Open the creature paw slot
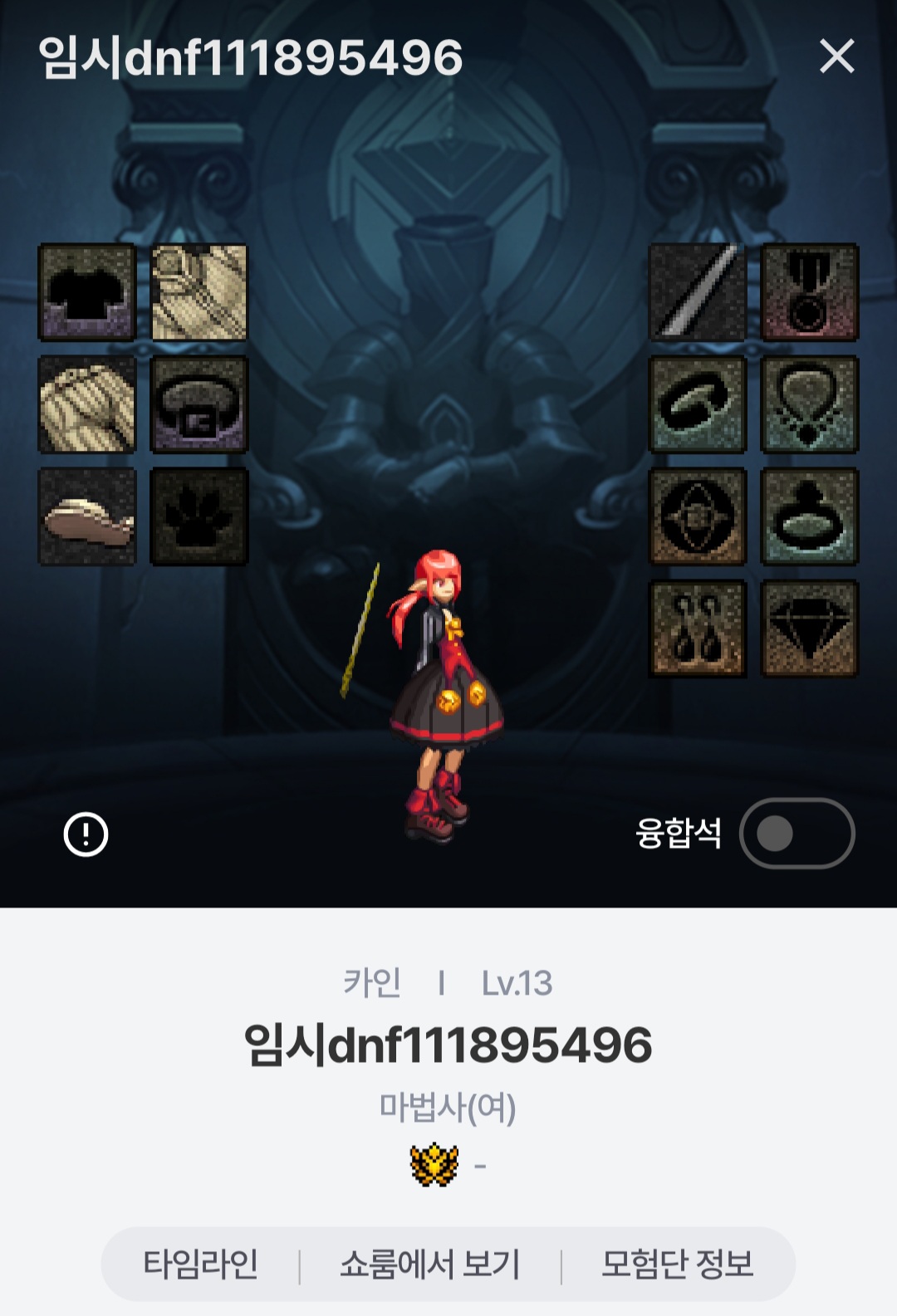 pos(199,516)
